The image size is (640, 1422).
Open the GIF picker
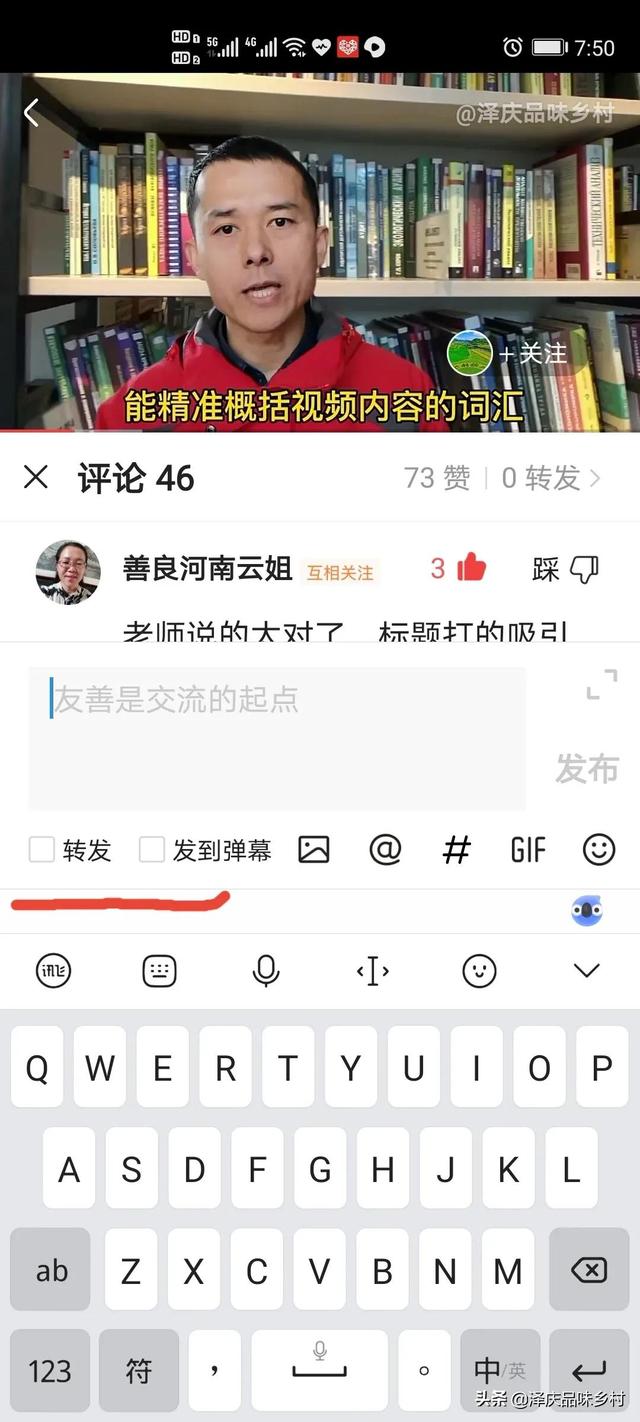tap(528, 850)
